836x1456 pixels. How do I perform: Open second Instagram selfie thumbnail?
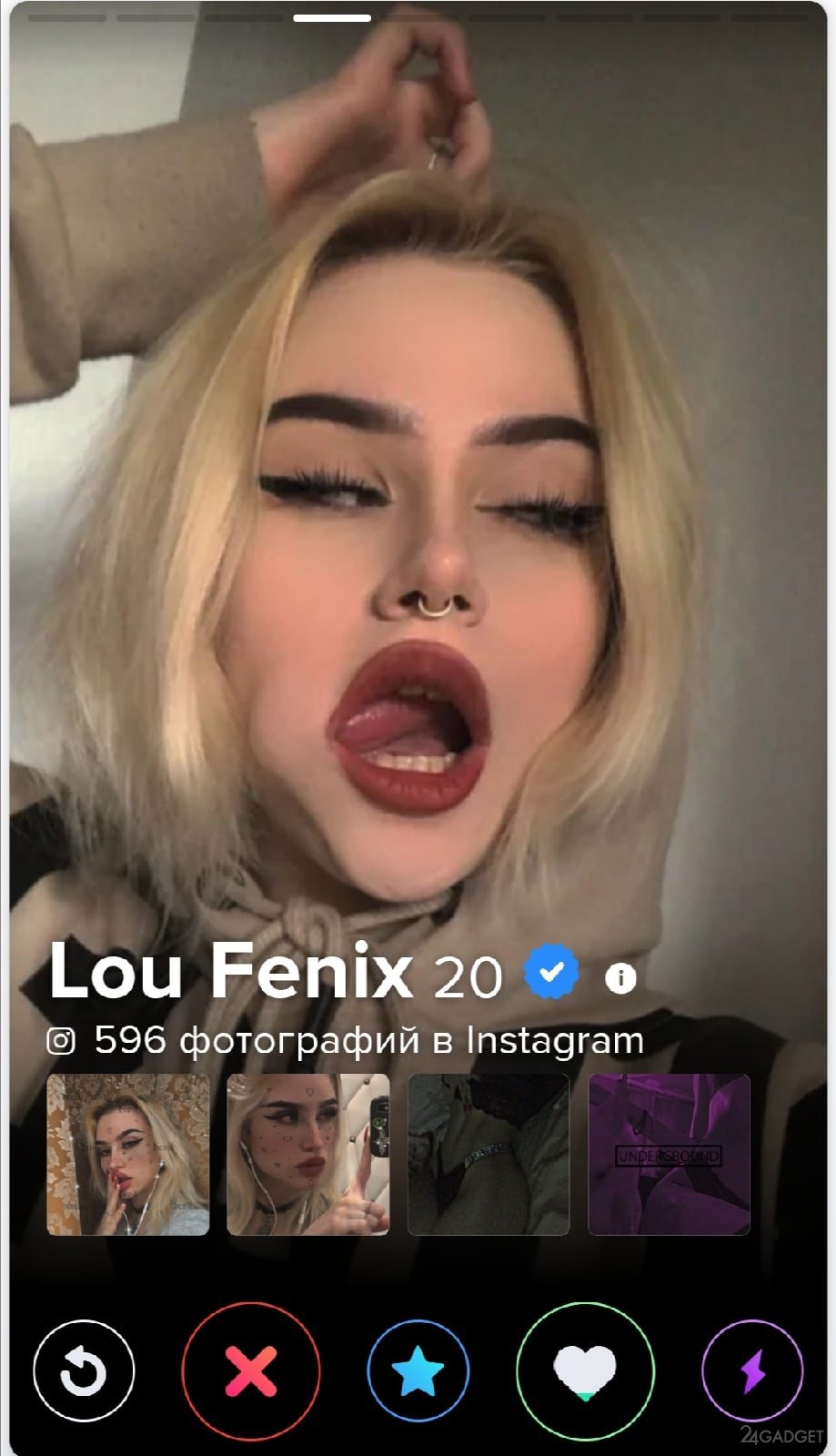308,1154
